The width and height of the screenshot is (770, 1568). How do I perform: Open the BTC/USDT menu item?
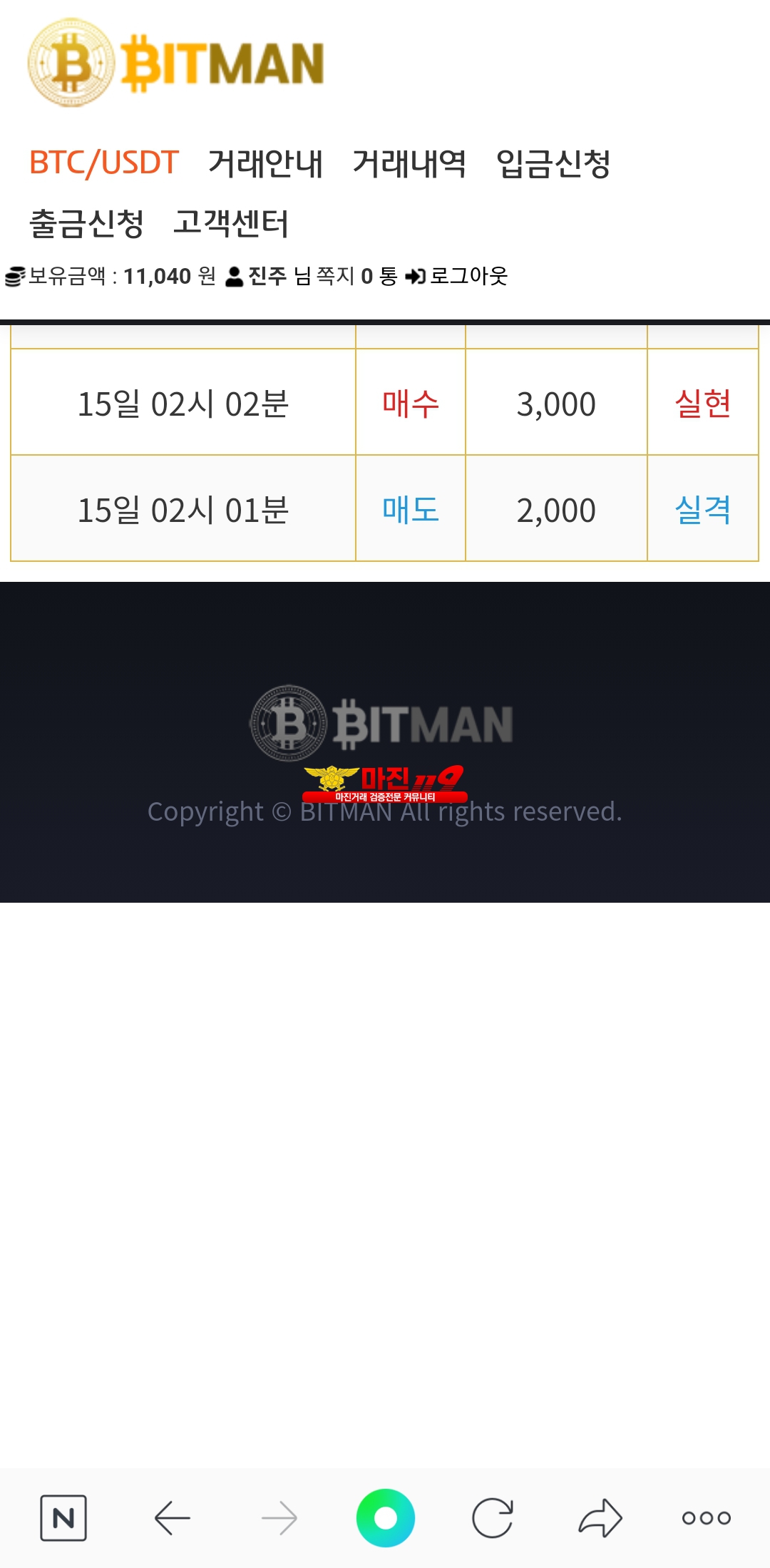(103, 163)
